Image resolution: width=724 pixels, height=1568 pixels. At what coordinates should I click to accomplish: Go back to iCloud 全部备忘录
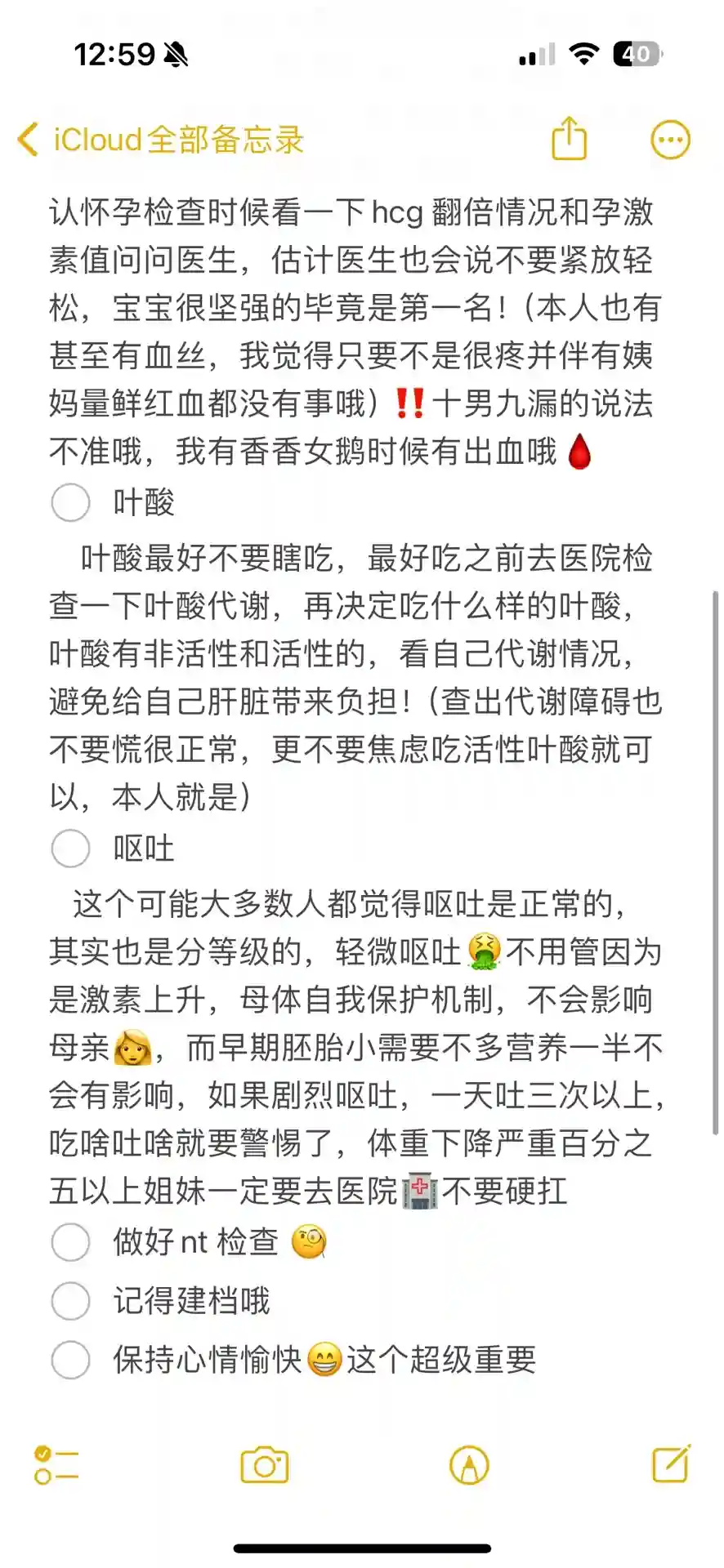pyautogui.click(x=160, y=140)
